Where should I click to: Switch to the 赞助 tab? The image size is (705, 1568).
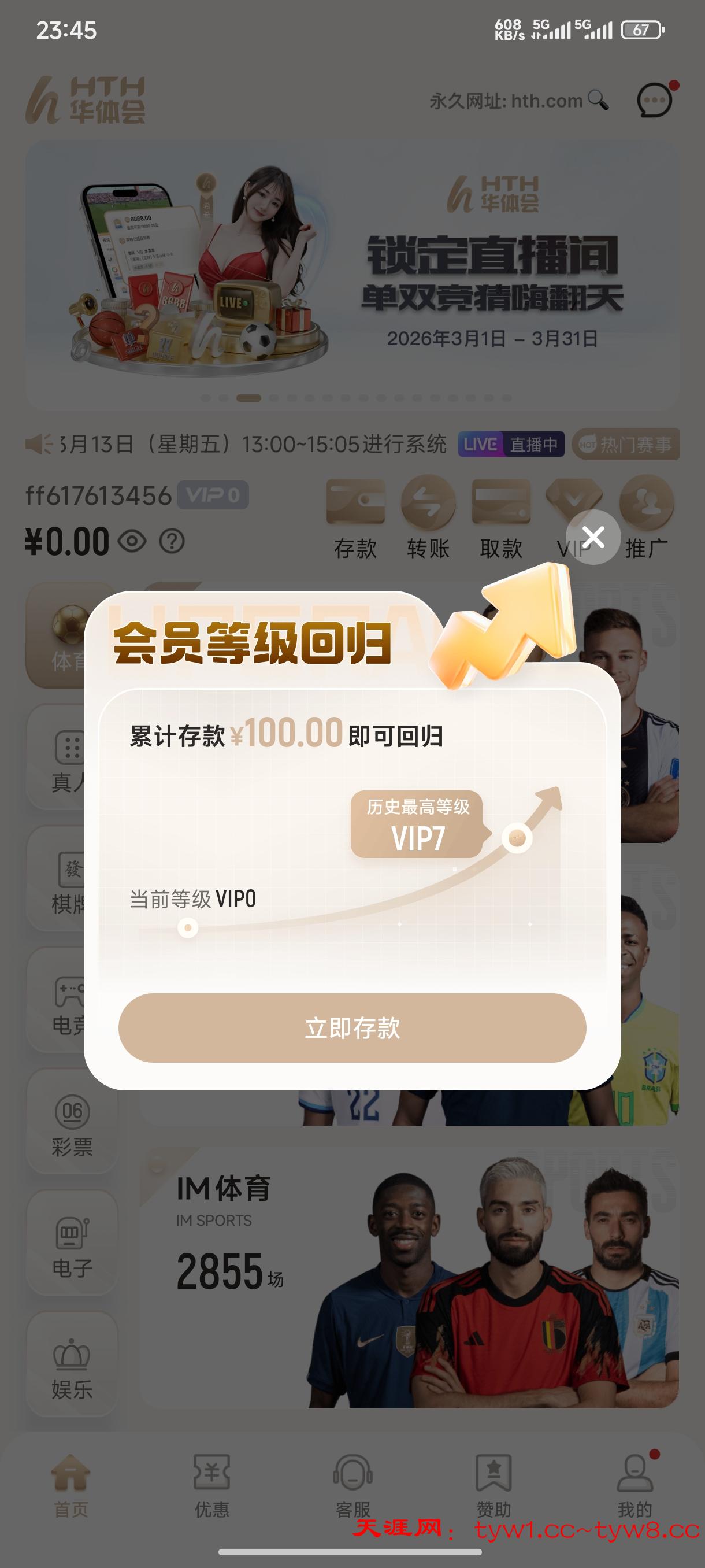(493, 1485)
